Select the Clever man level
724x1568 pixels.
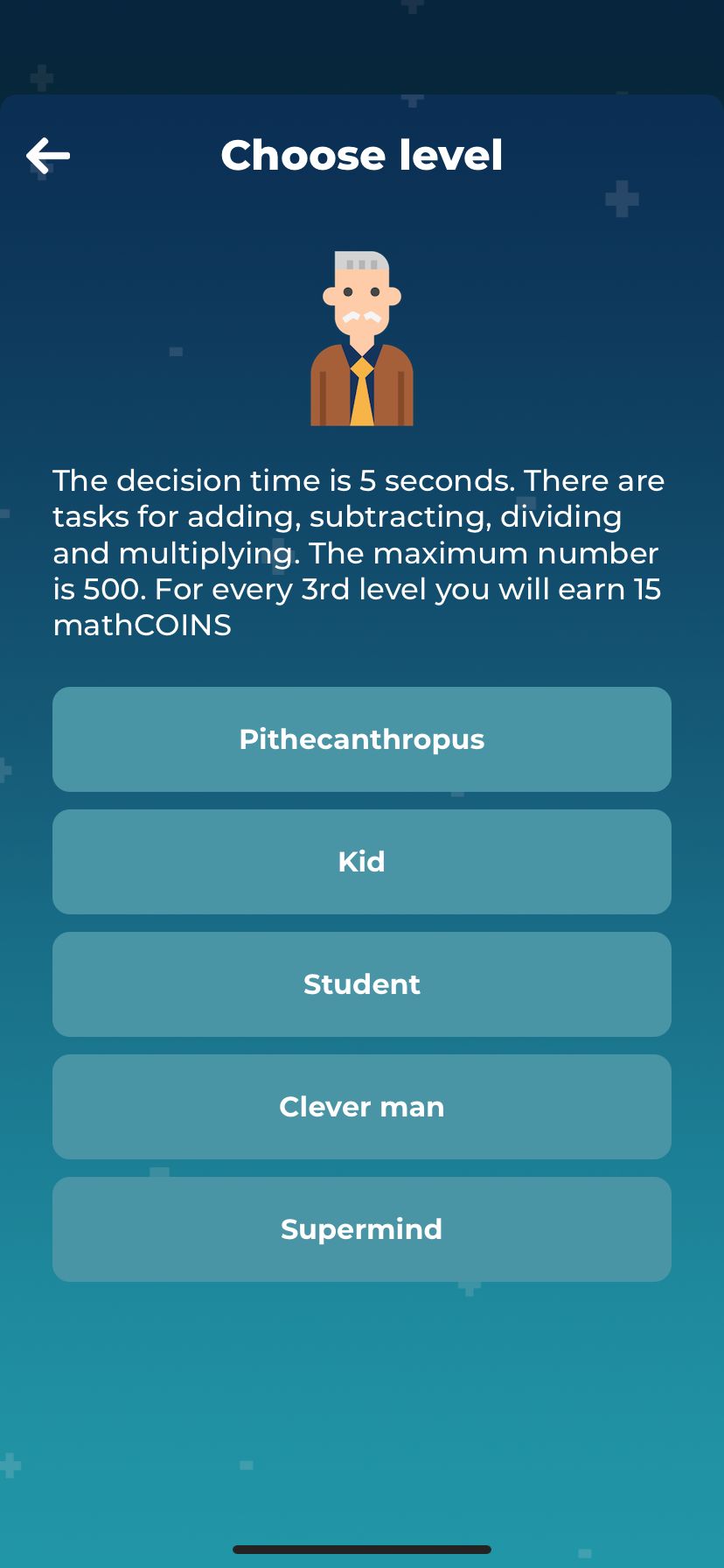pyautogui.click(x=362, y=1107)
